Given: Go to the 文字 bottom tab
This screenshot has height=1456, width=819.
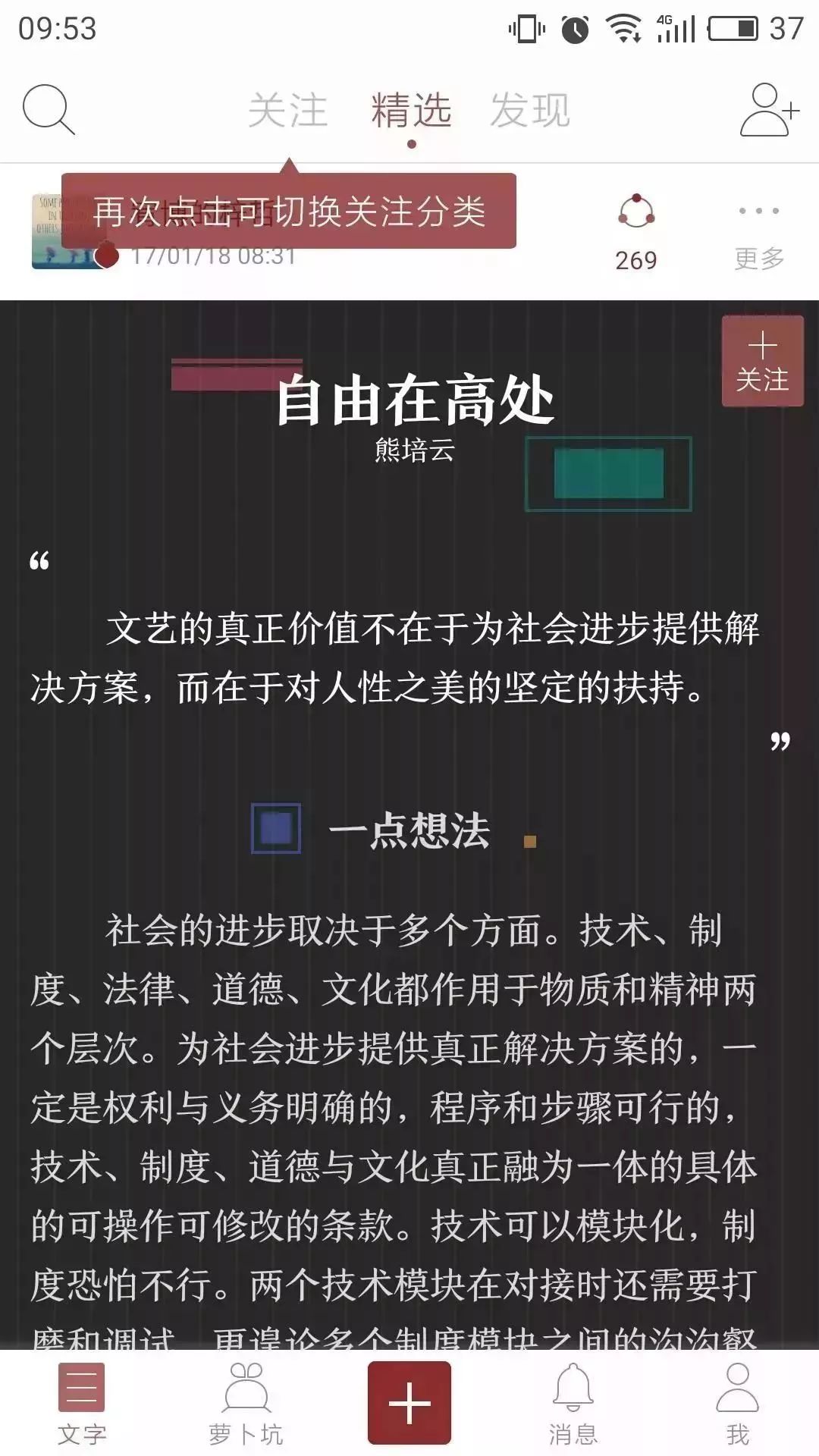Looking at the screenshot, I should [82, 1404].
